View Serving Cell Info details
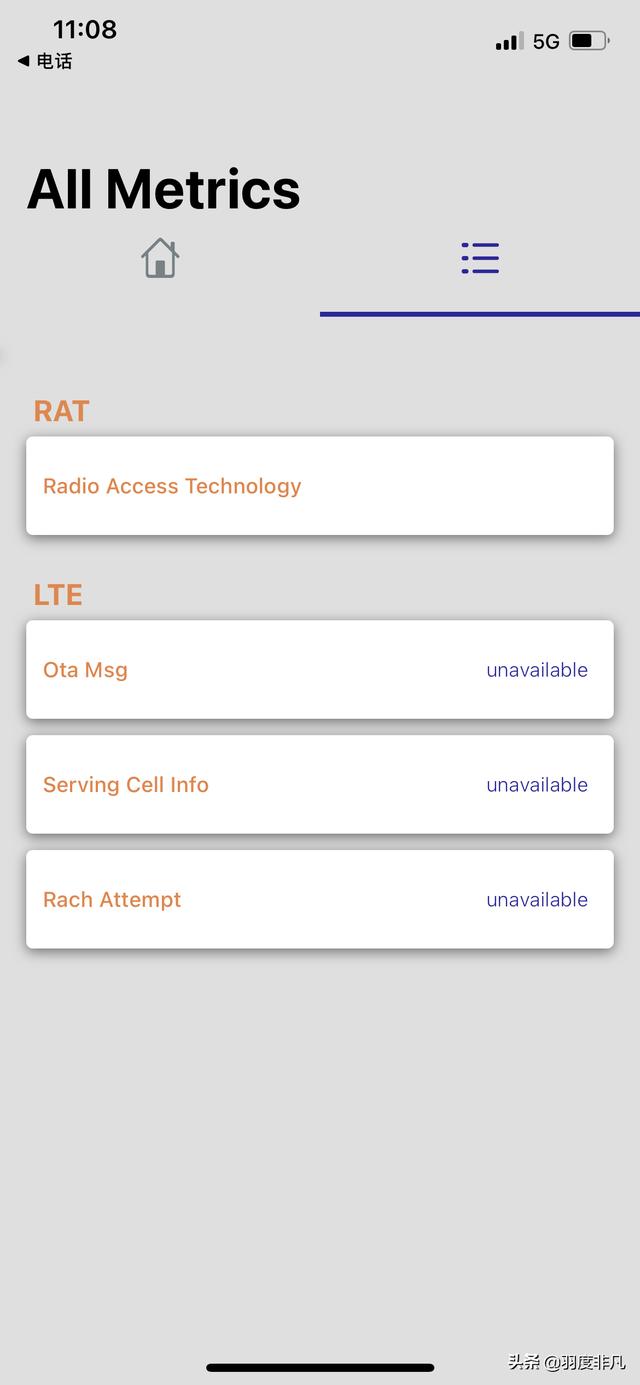This screenshot has height=1385, width=640. (x=319, y=785)
